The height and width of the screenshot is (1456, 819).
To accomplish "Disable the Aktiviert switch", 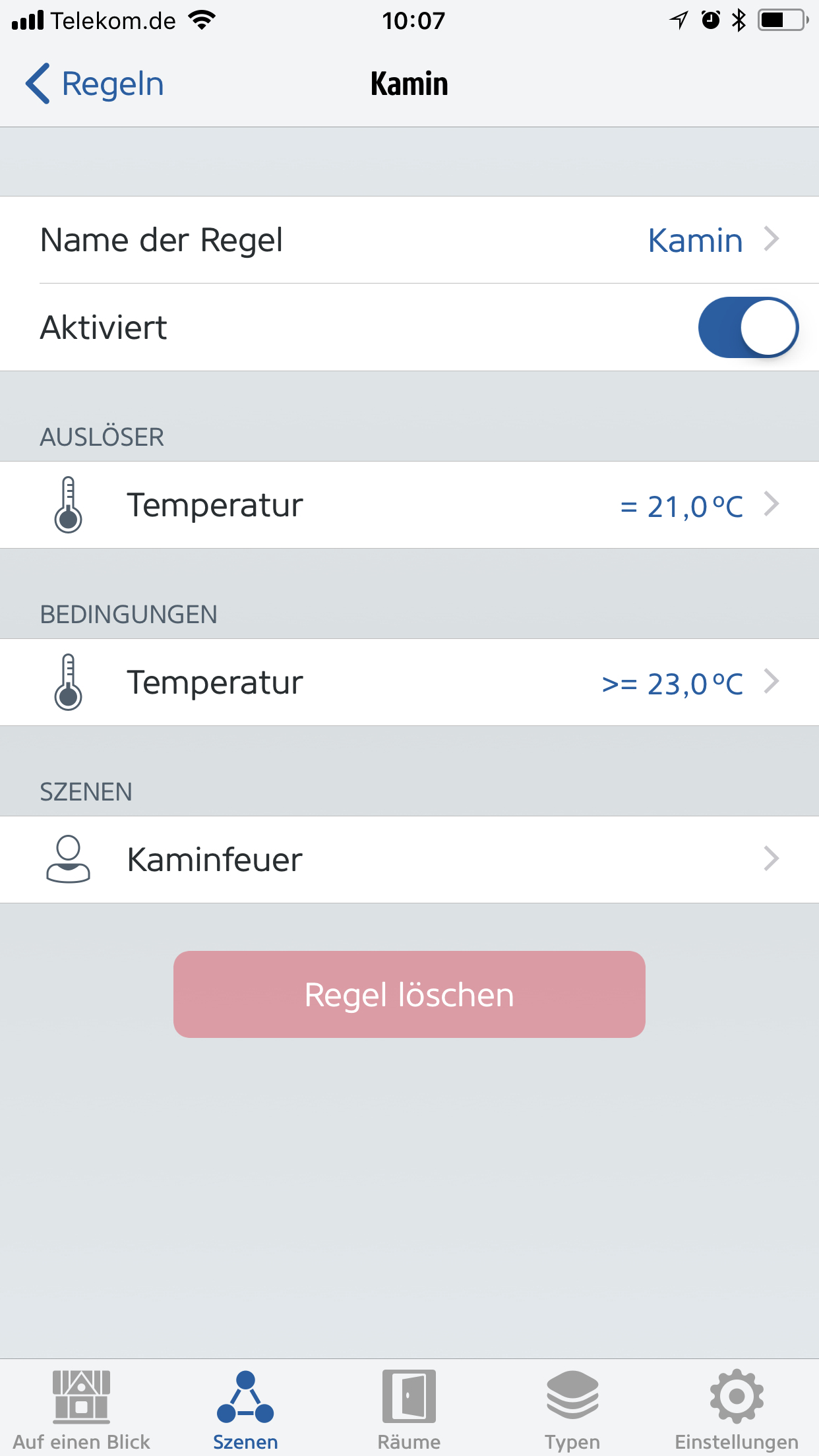I will [x=748, y=328].
